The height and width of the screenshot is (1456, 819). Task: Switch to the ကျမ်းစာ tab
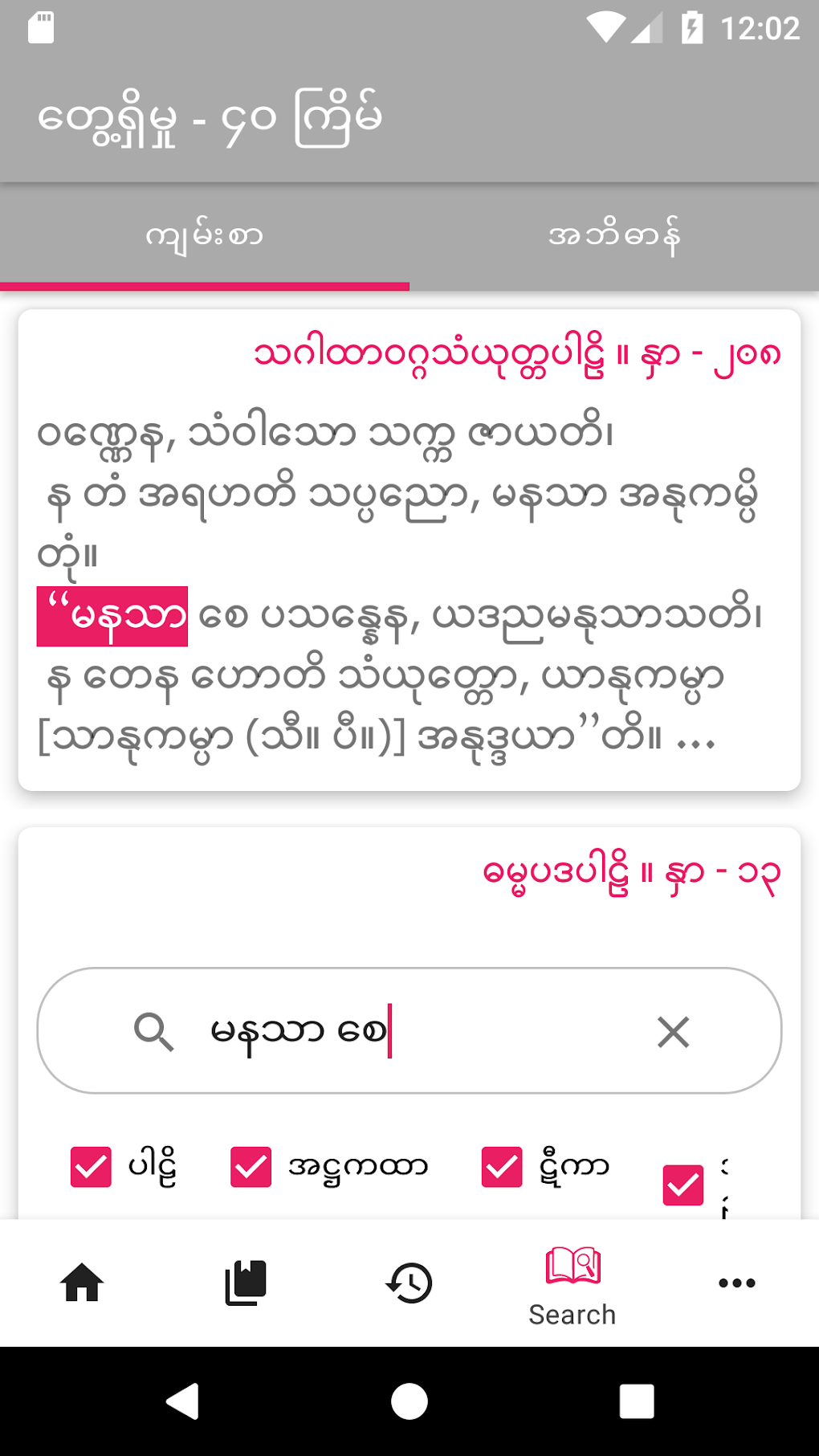pos(204,236)
